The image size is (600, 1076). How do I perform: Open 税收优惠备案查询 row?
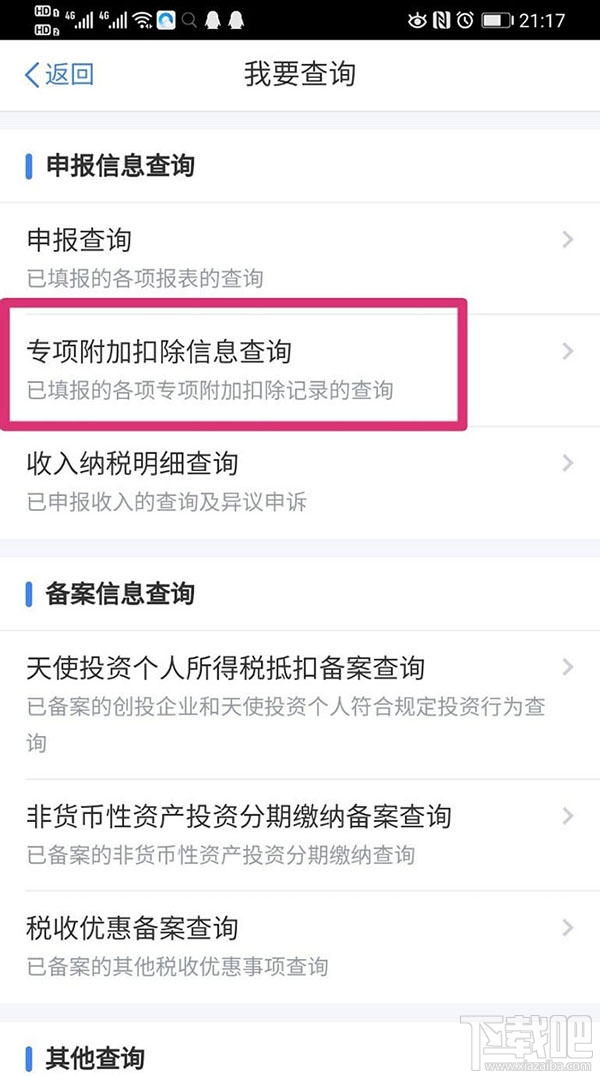pos(300,945)
